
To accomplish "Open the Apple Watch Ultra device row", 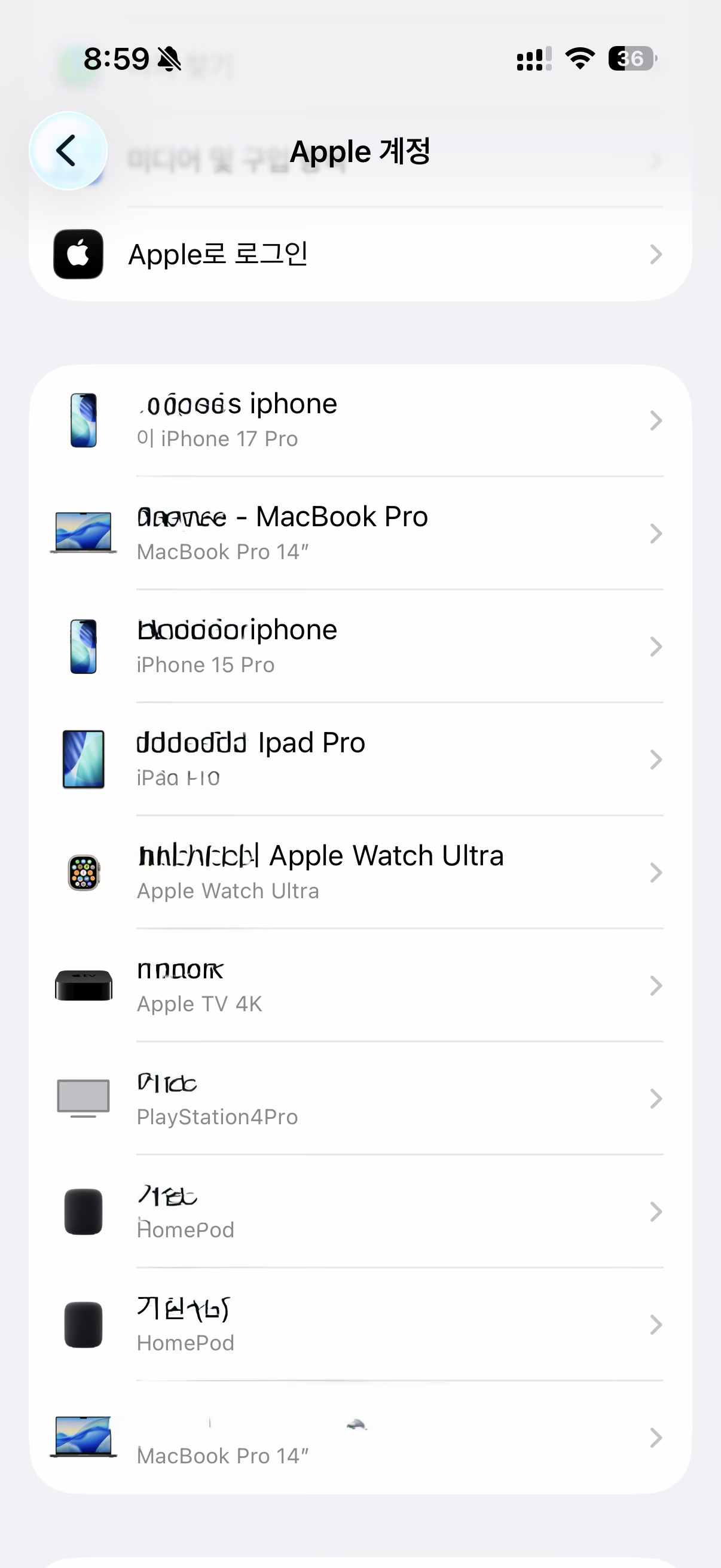I will pos(360,873).
